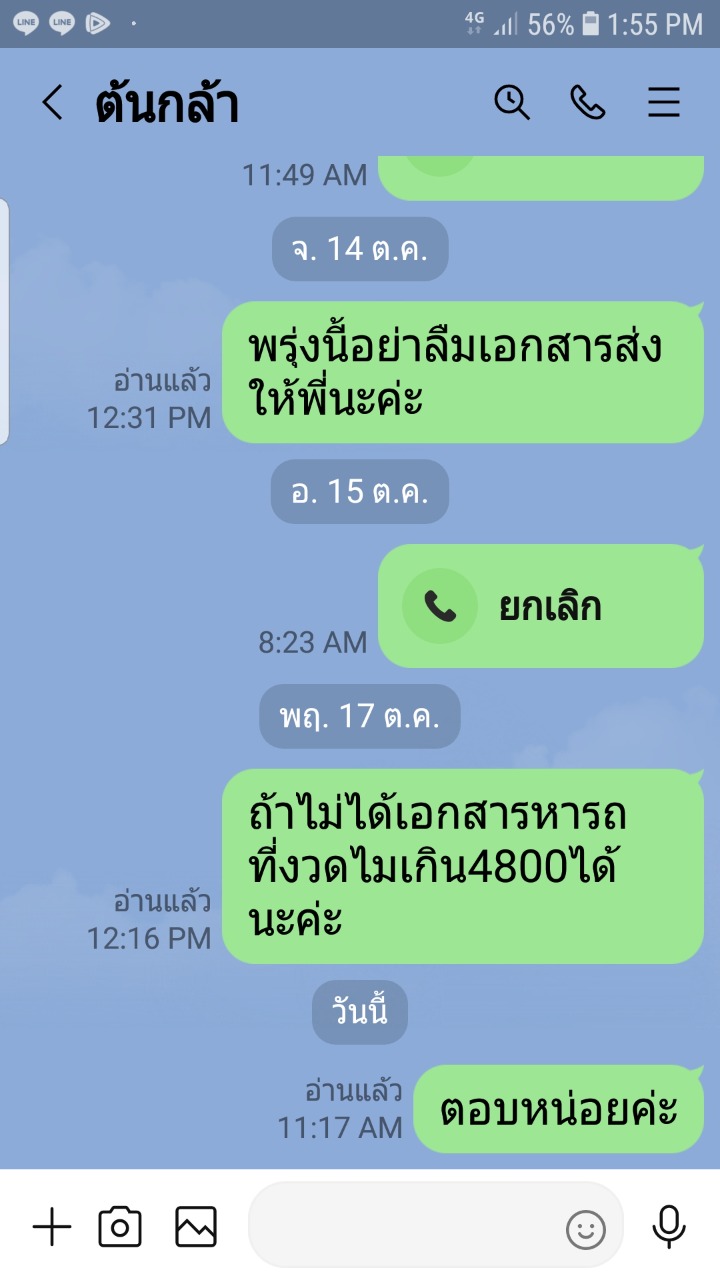Tap the canceled call bubble ยกเลิก
Screen dimensions: 720x1280
pos(540,606)
